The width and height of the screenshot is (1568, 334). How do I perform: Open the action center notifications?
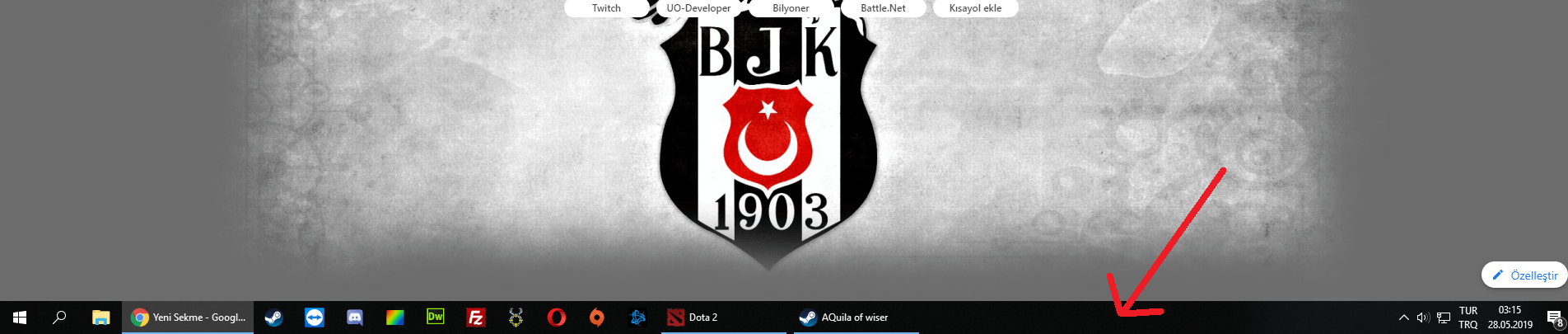pos(1554,318)
